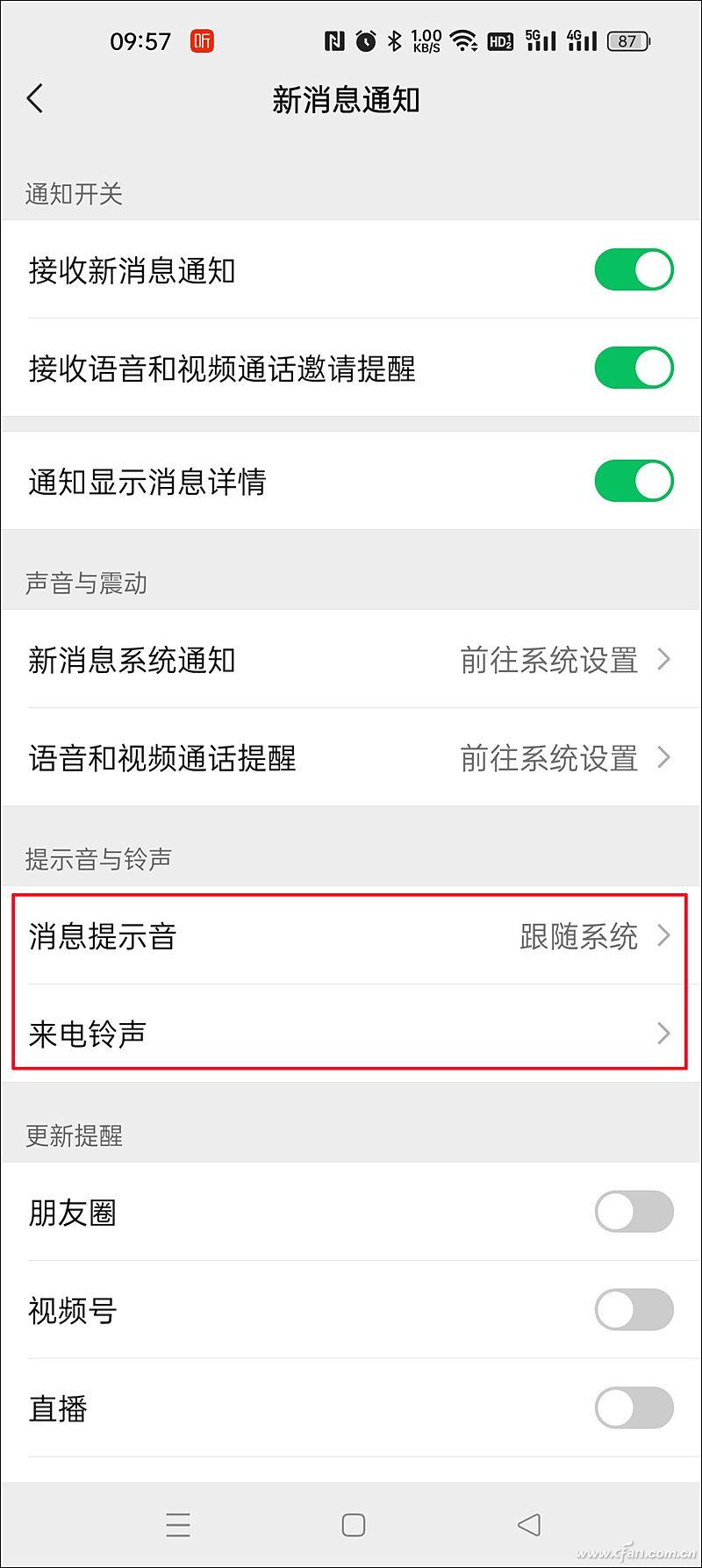Tap the HD2 icon in the status bar
This screenshot has height=1568, width=702.
point(500,40)
